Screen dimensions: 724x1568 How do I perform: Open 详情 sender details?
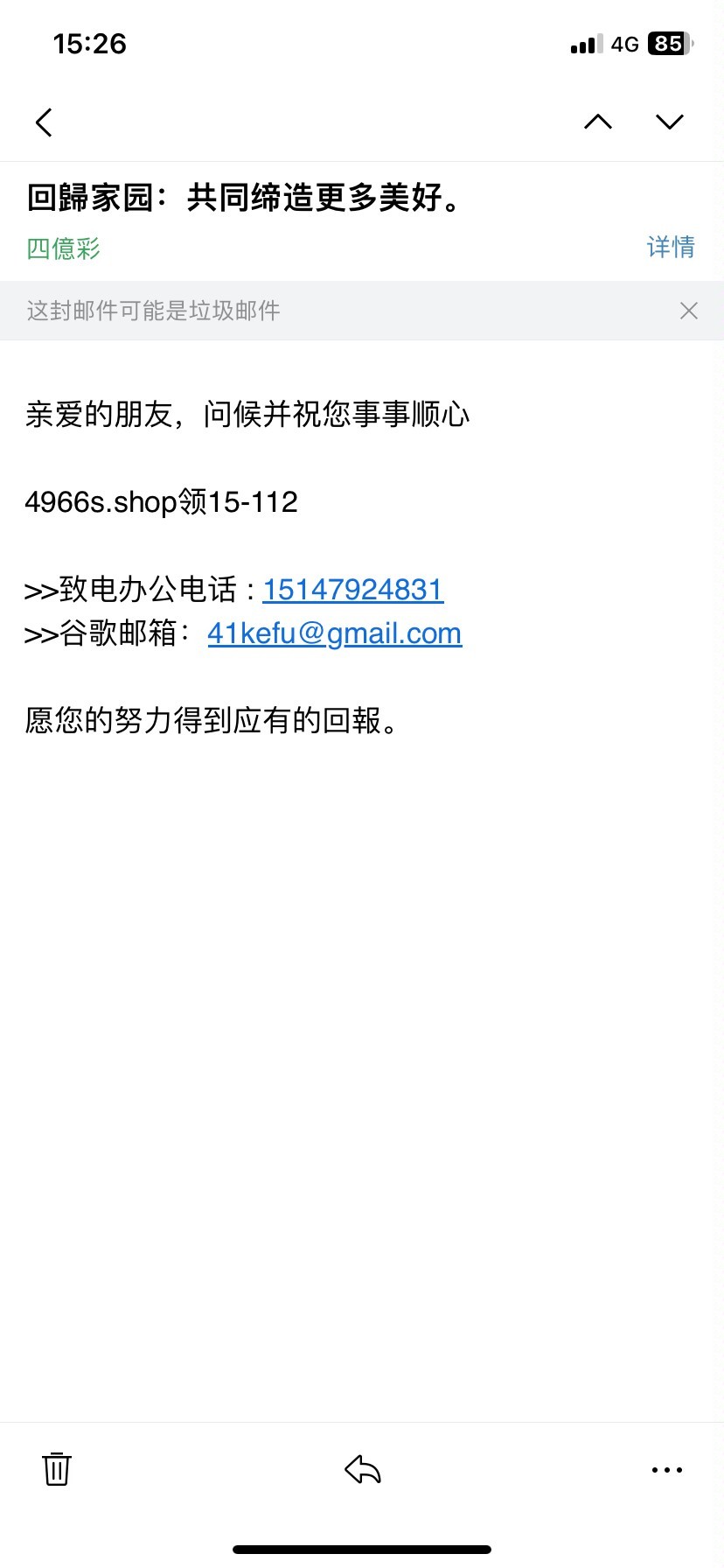(671, 248)
